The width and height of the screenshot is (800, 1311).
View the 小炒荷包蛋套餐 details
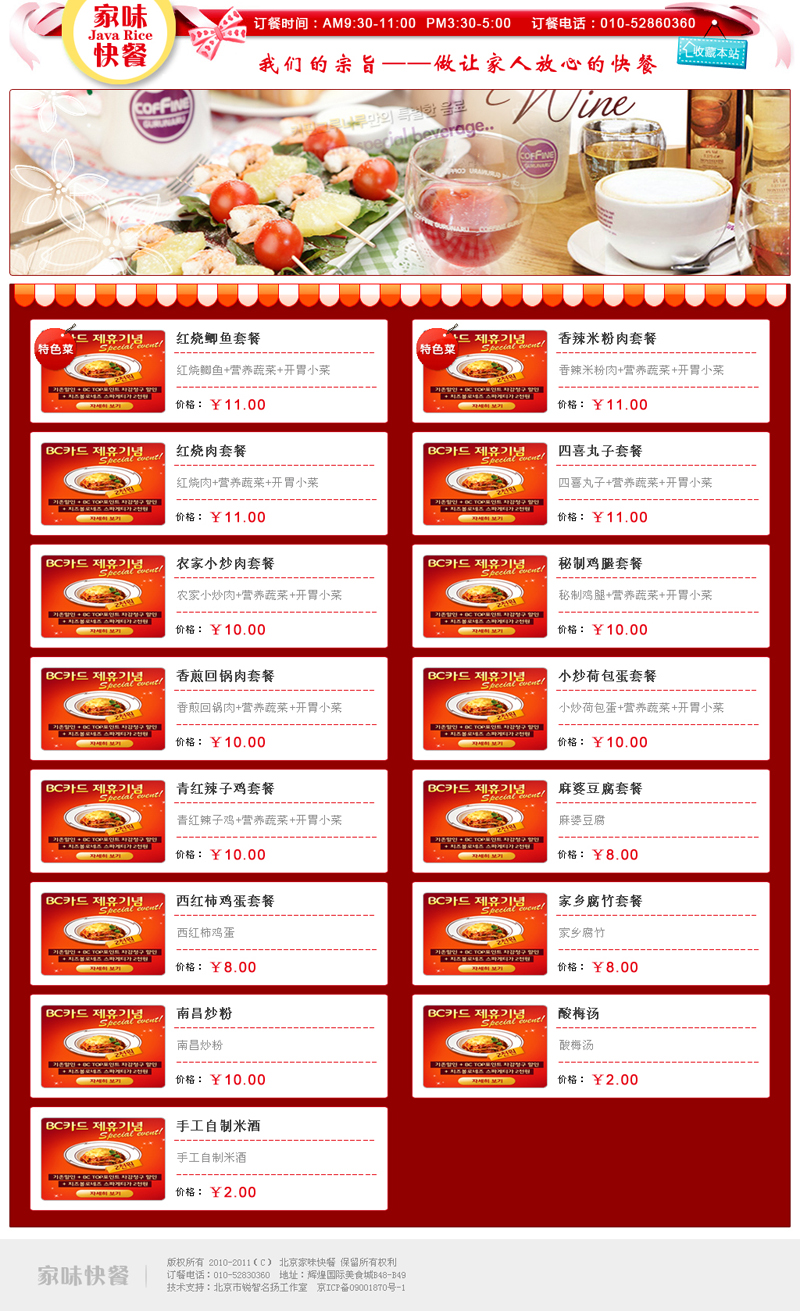point(591,709)
